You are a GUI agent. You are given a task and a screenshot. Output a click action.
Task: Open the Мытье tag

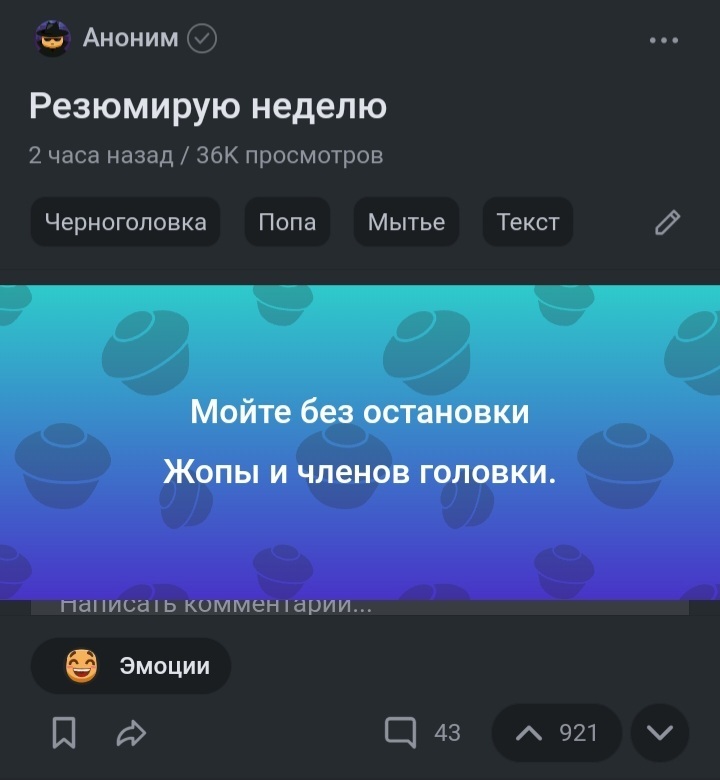(x=406, y=222)
